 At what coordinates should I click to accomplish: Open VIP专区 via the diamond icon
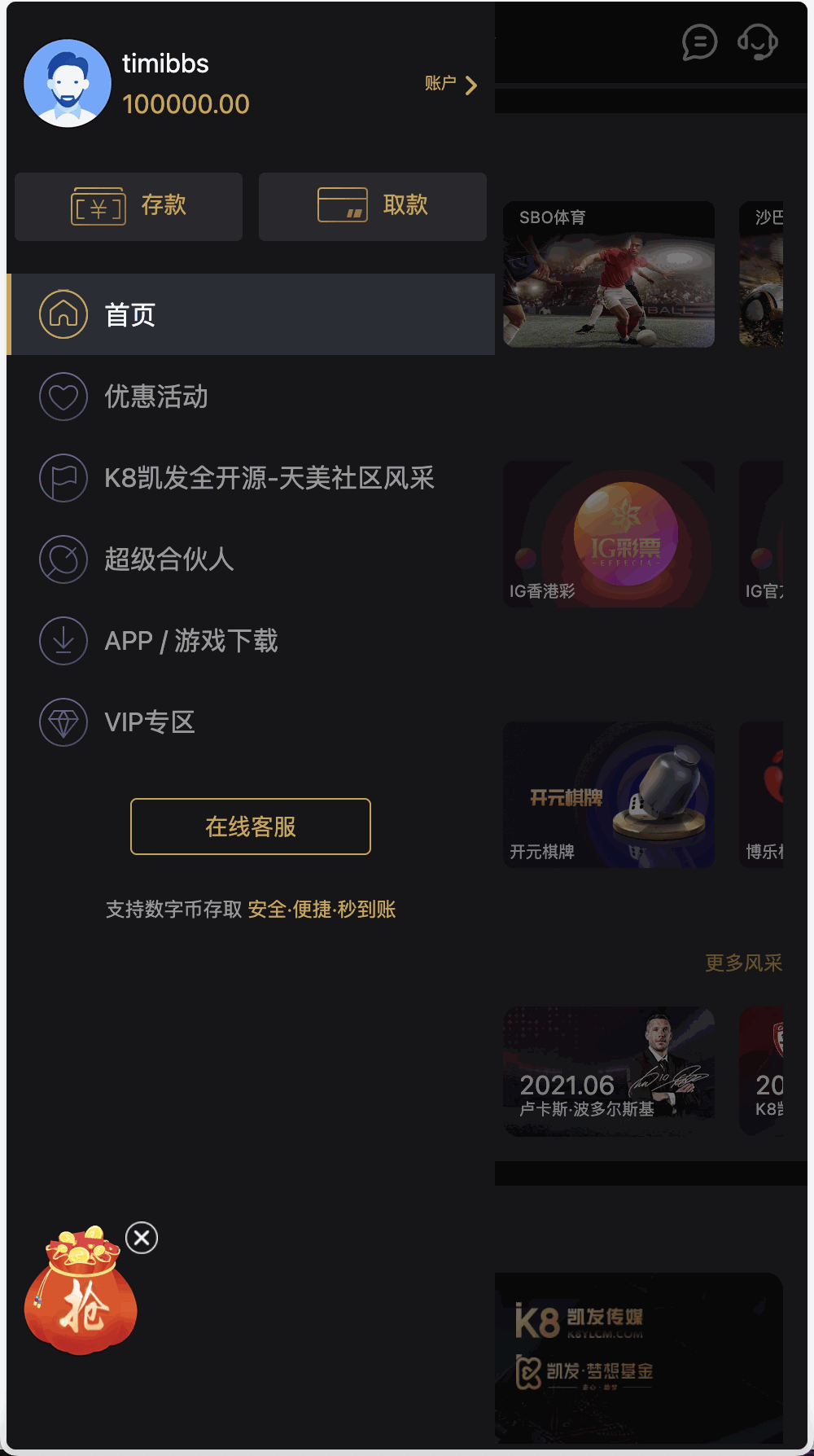(x=63, y=722)
